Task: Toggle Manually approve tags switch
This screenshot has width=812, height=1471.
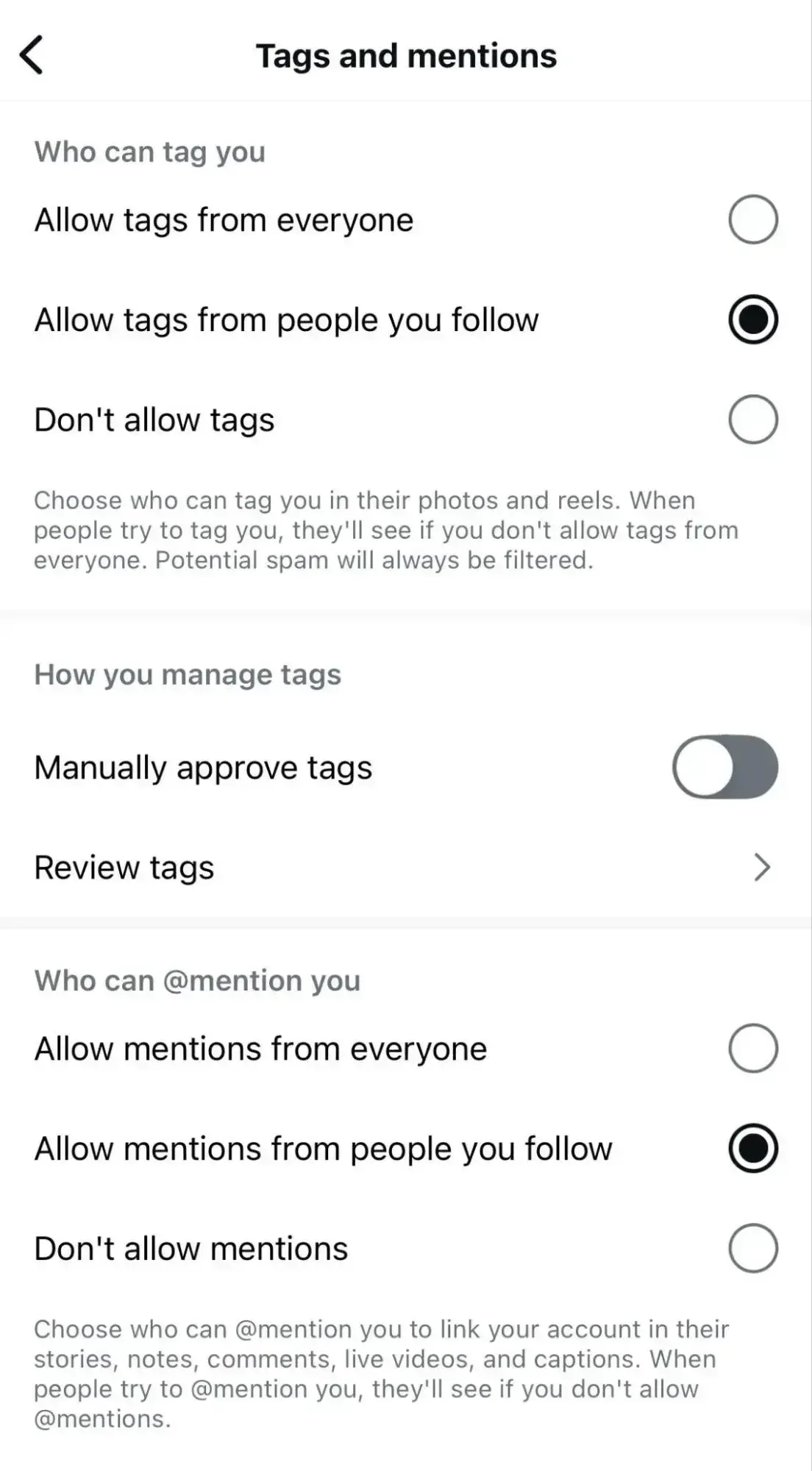Action: [724, 767]
